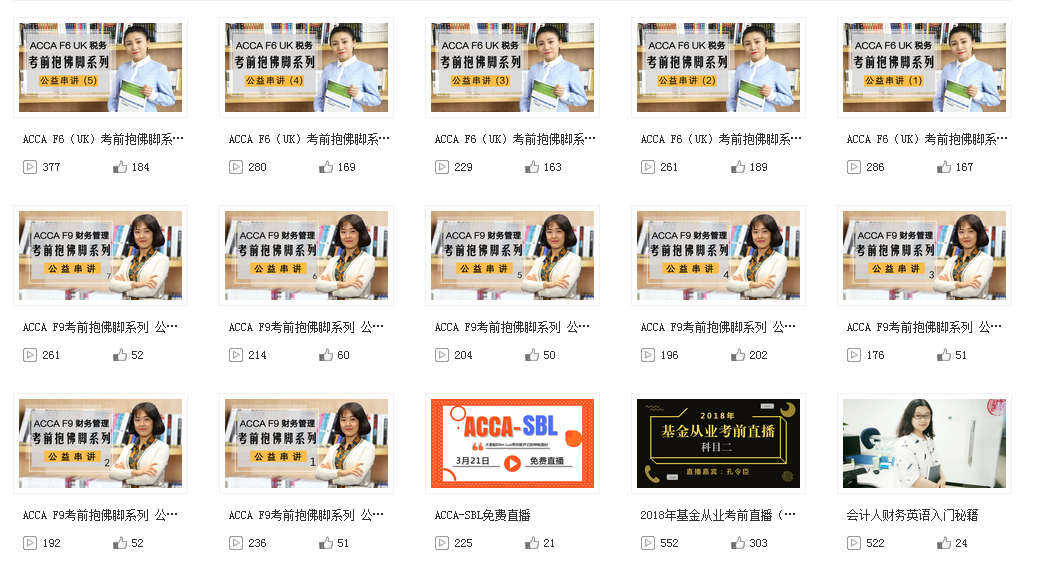Tap the ACCA F9 财务管理 公益串讲 3 thumbnail
This screenshot has width=1058, height=567.
924,255
